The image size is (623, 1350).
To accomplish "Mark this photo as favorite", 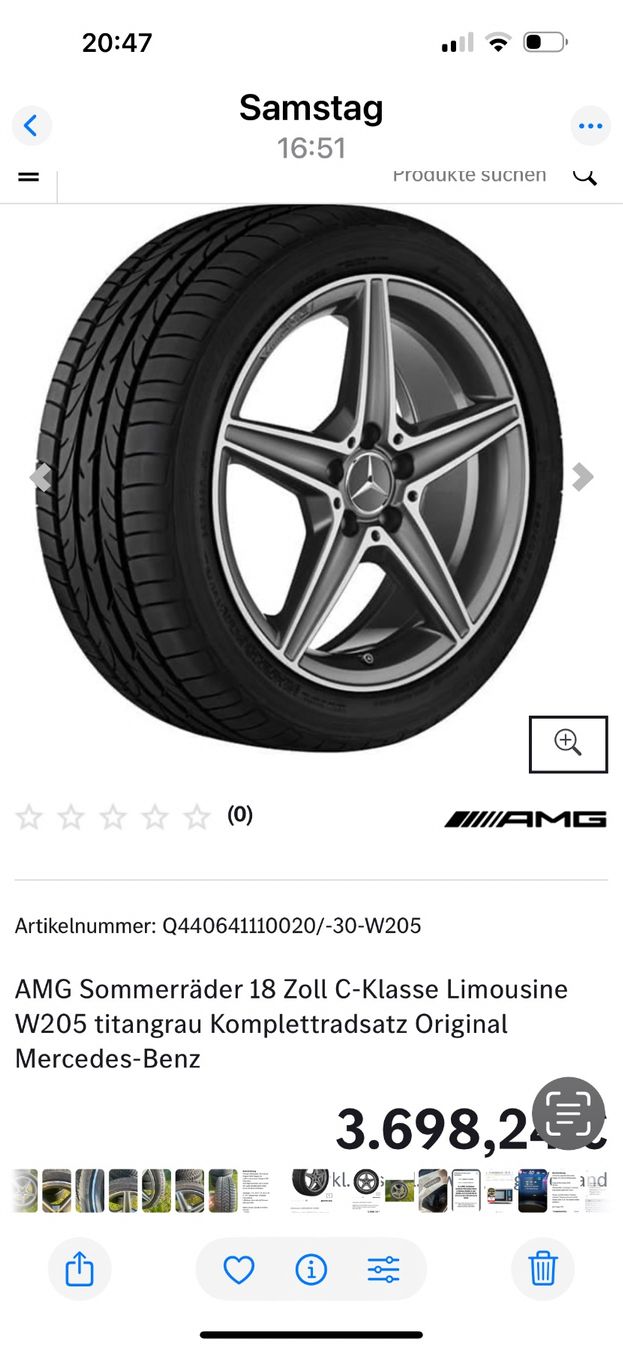I will 239,1269.
